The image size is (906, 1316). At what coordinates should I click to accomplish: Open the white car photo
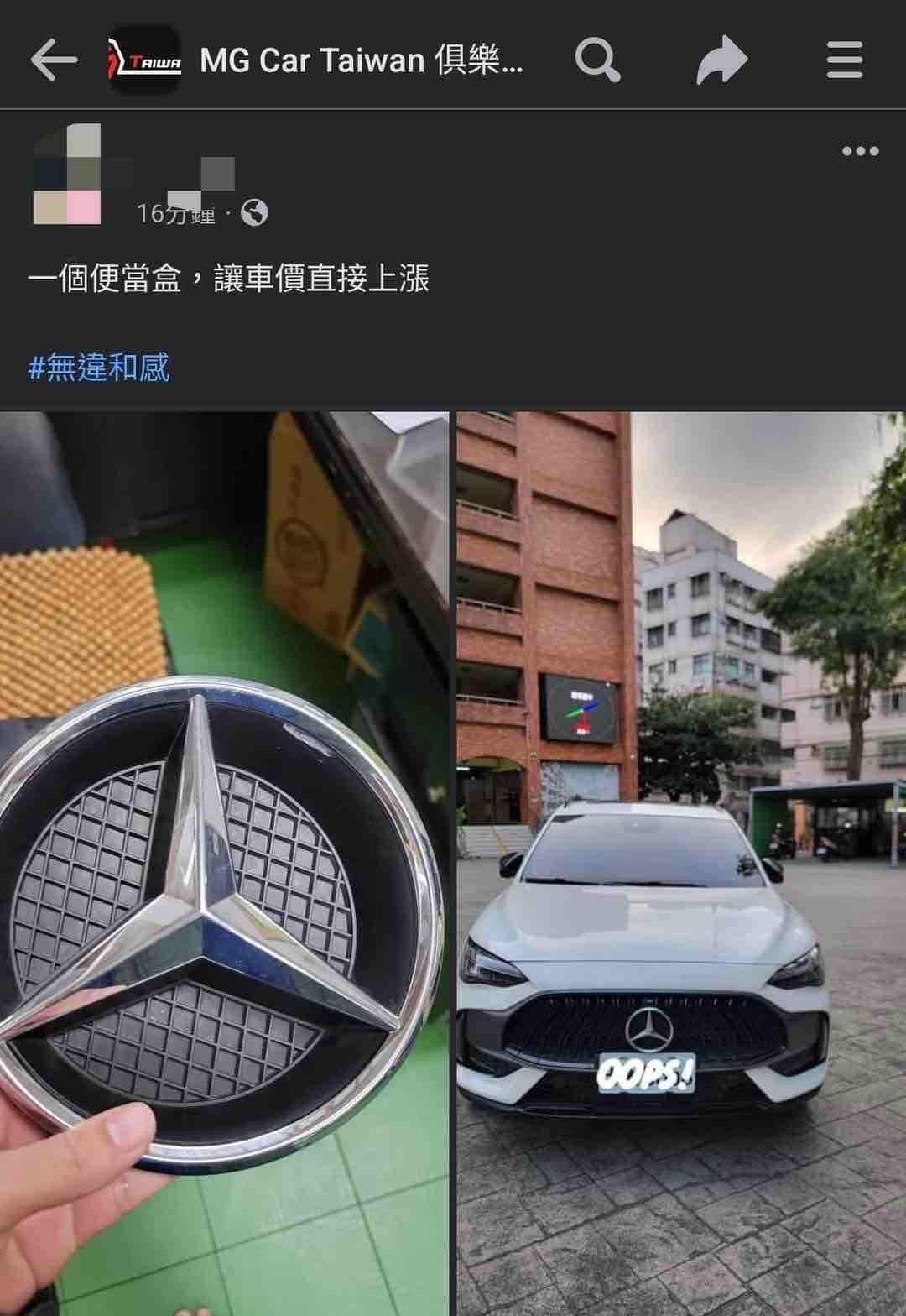click(681, 863)
